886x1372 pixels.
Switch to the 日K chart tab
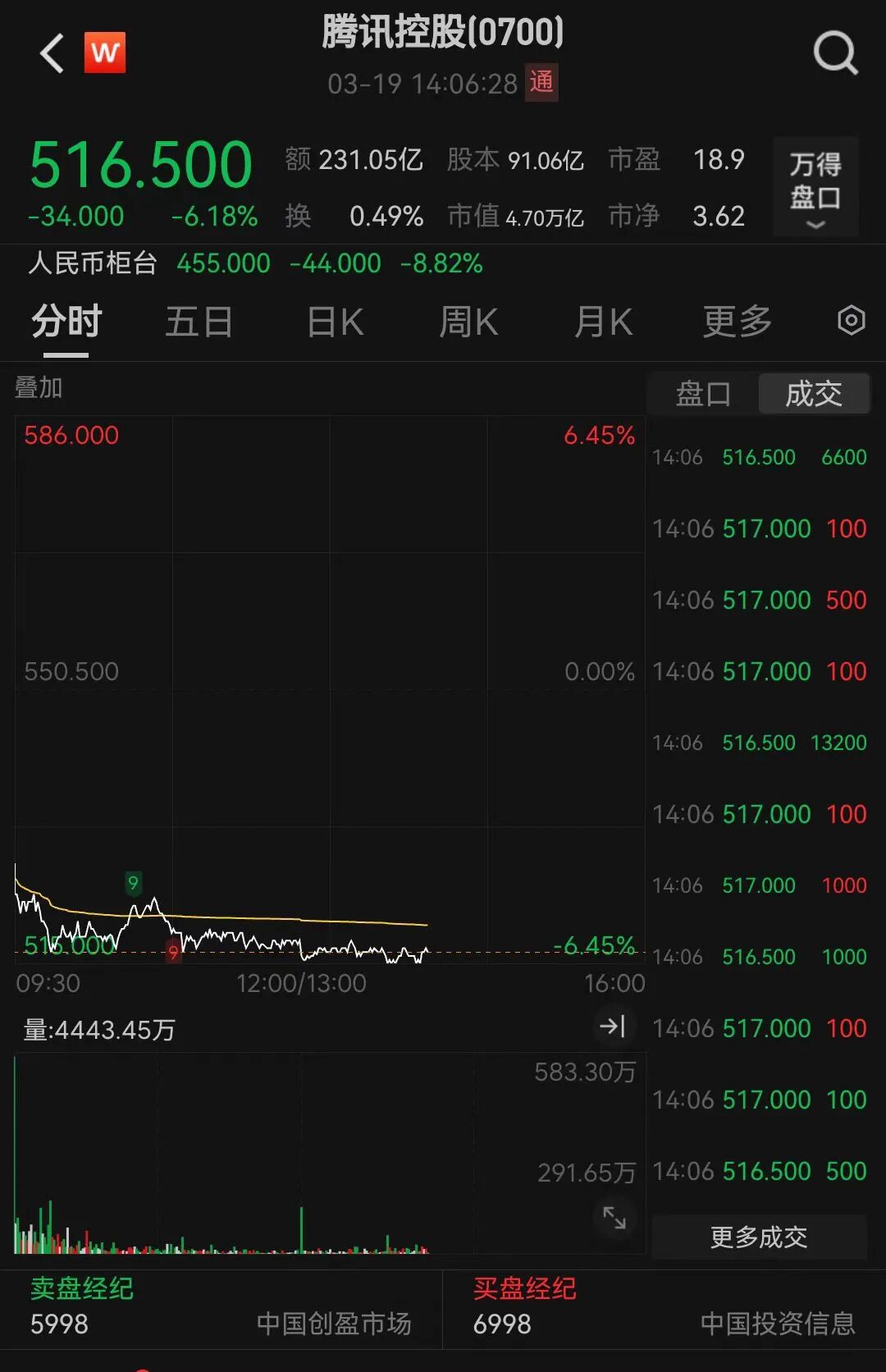click(335, 322)
